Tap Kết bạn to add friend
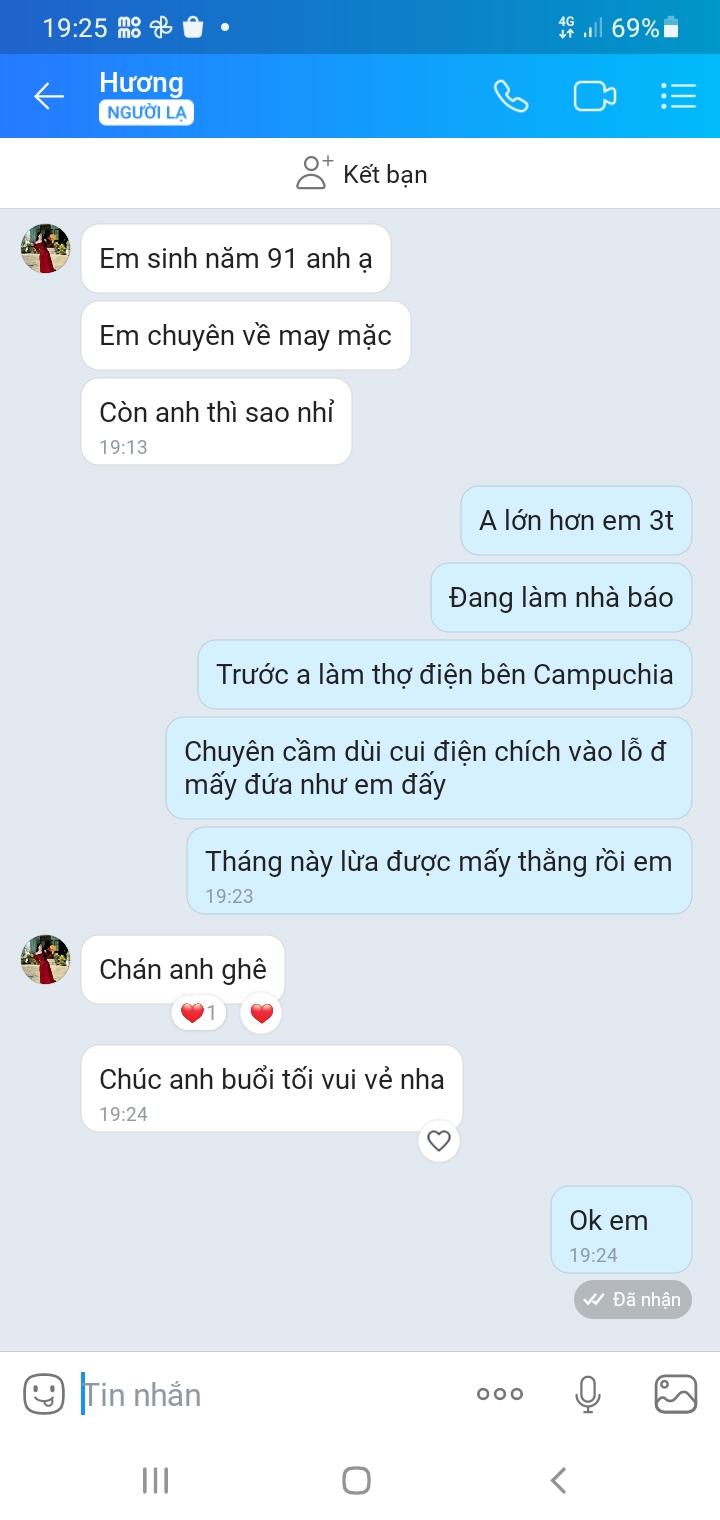 (361, 174)
